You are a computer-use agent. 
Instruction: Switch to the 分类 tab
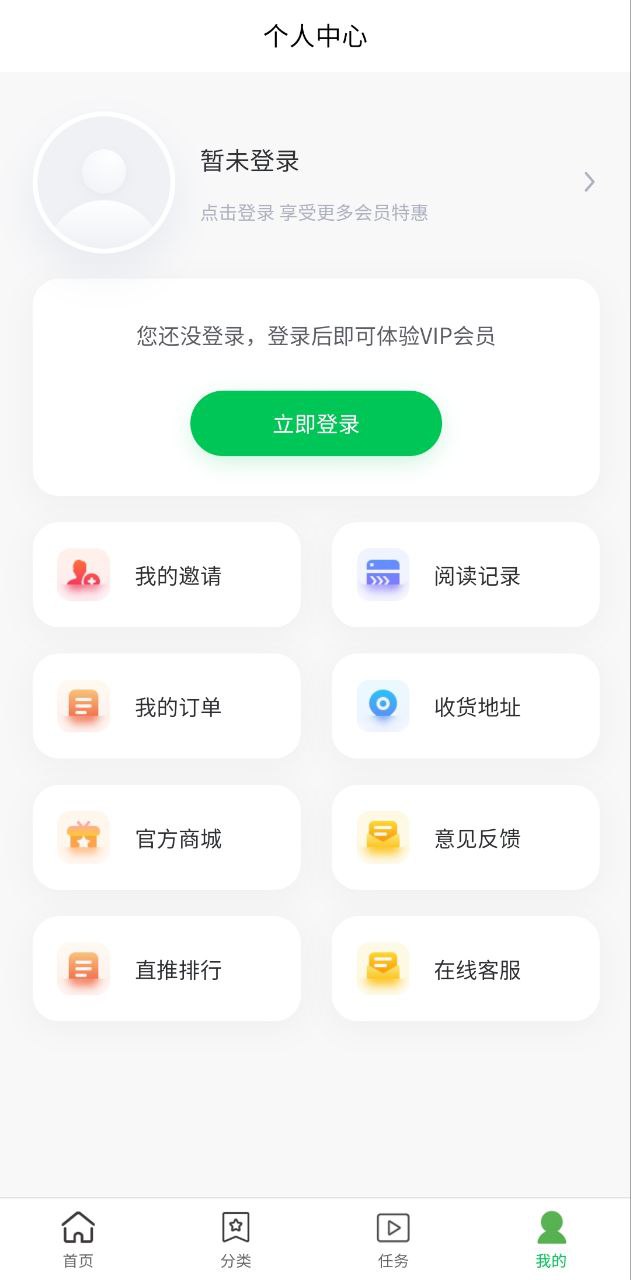pyautogui.click(x=236, y=1239)
